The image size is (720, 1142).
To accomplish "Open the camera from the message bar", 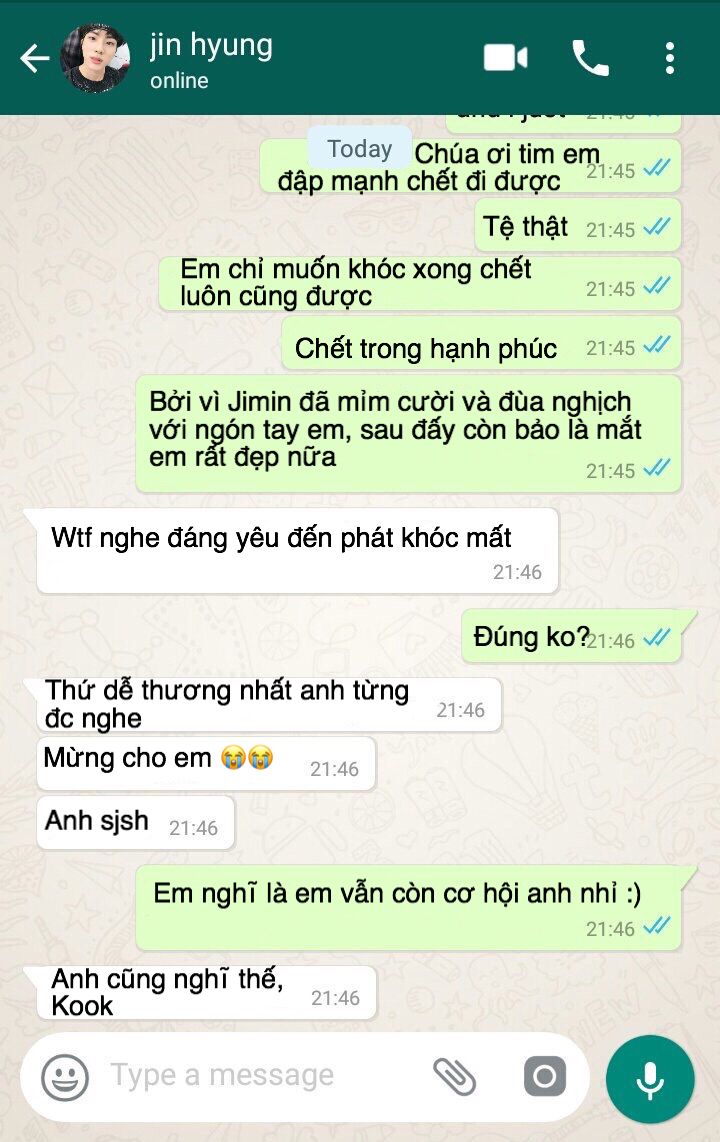I will (x=545, y=1076).
